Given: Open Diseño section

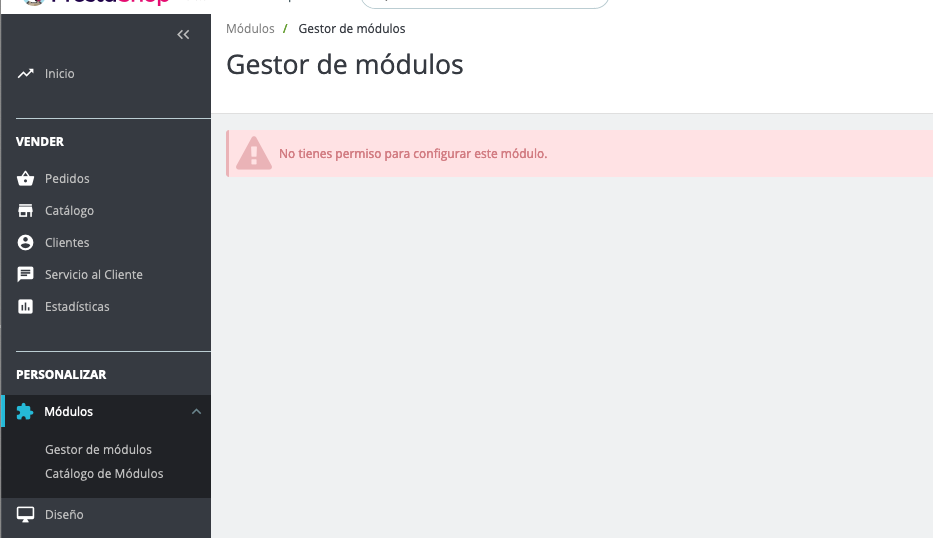Looking at the screenshot, I should (64, 515).
